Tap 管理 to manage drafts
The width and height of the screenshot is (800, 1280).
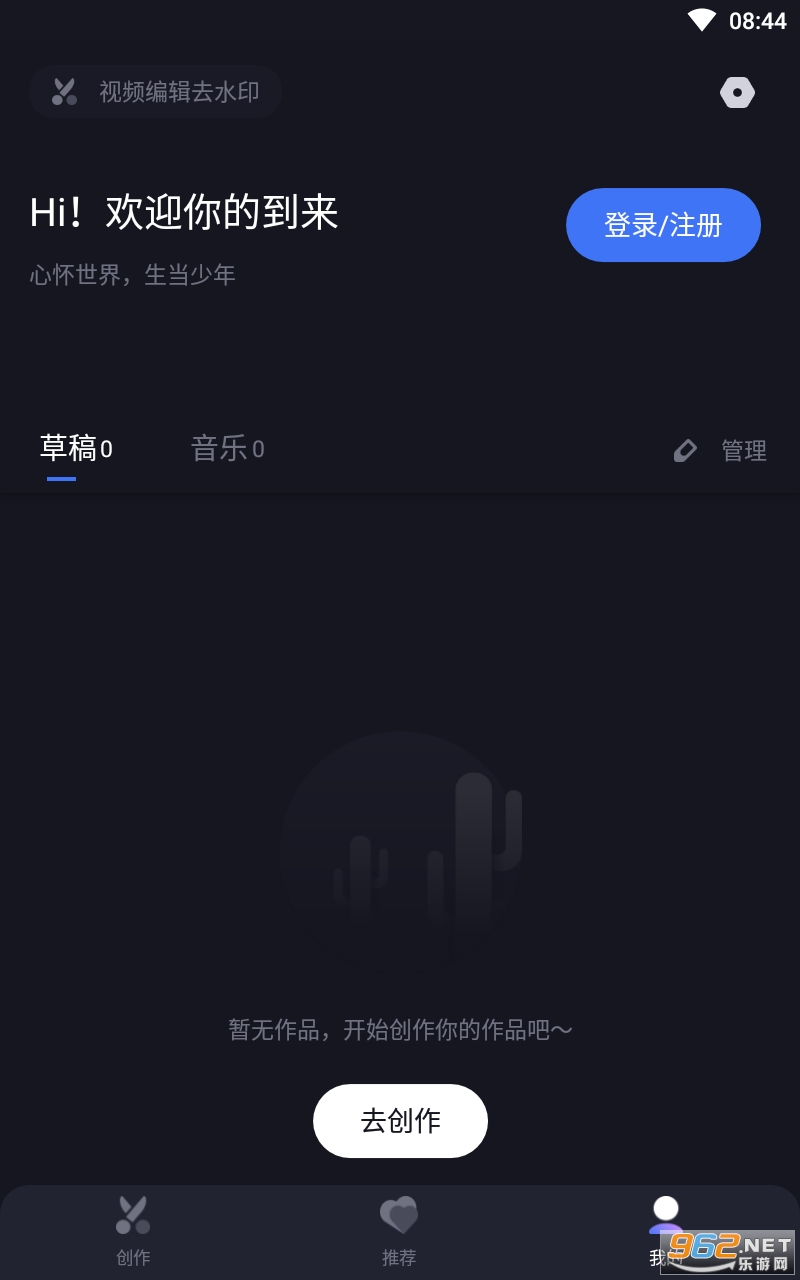pyautogui.click(x=722, y=451)
